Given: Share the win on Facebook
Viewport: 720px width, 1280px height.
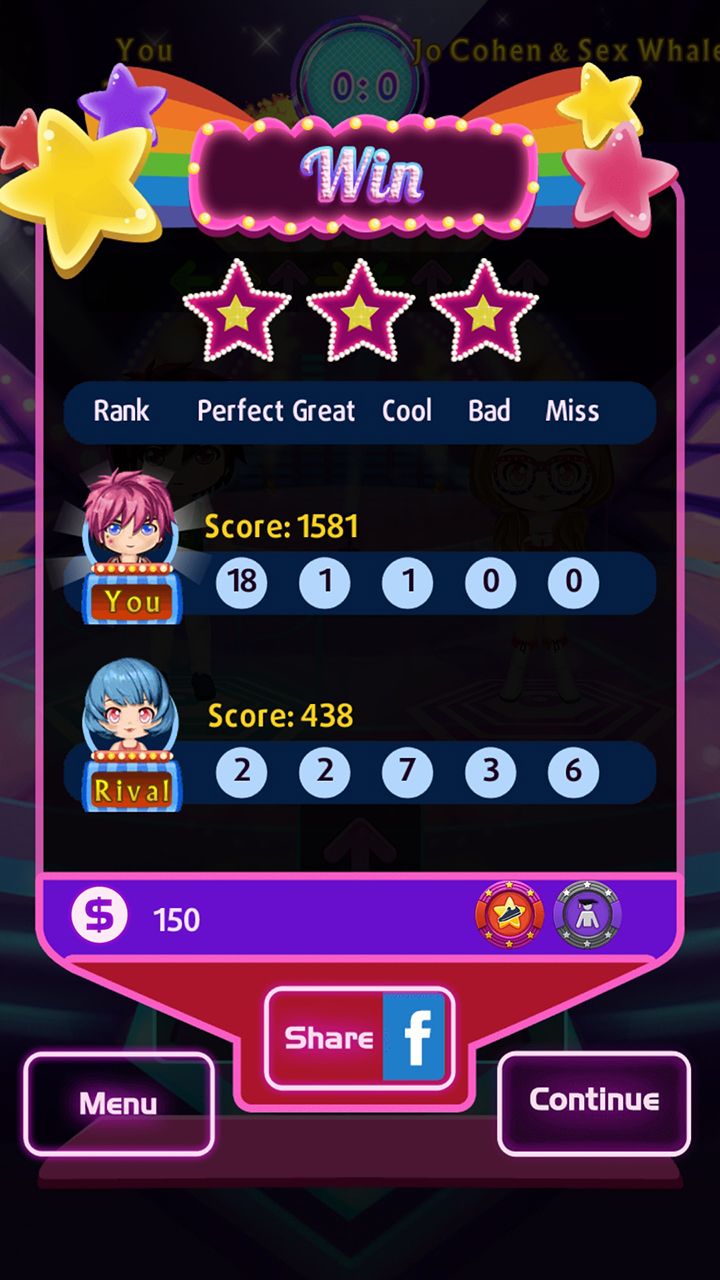Looking at the screenshot, I should click(x=359, y=1038).
